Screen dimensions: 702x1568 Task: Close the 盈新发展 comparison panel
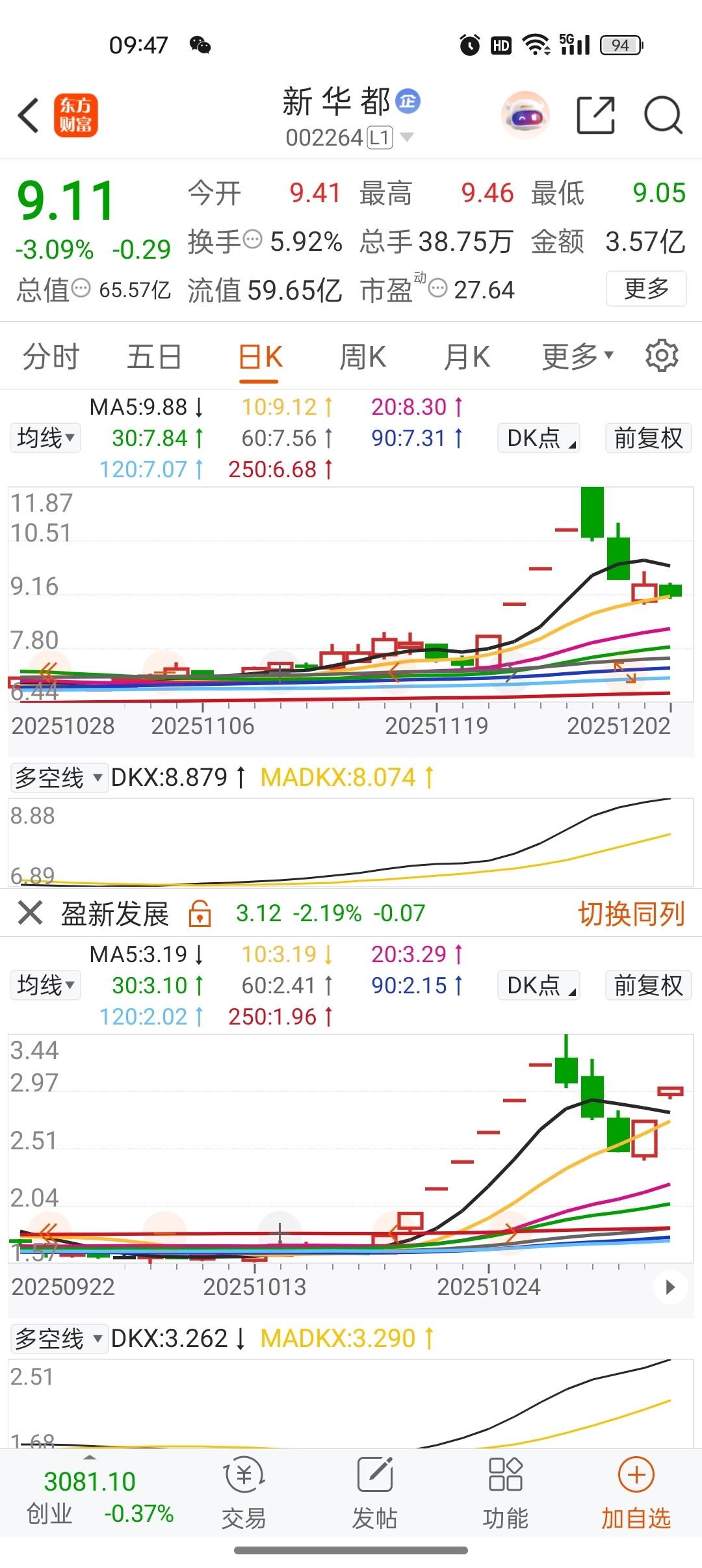[30, 913]
